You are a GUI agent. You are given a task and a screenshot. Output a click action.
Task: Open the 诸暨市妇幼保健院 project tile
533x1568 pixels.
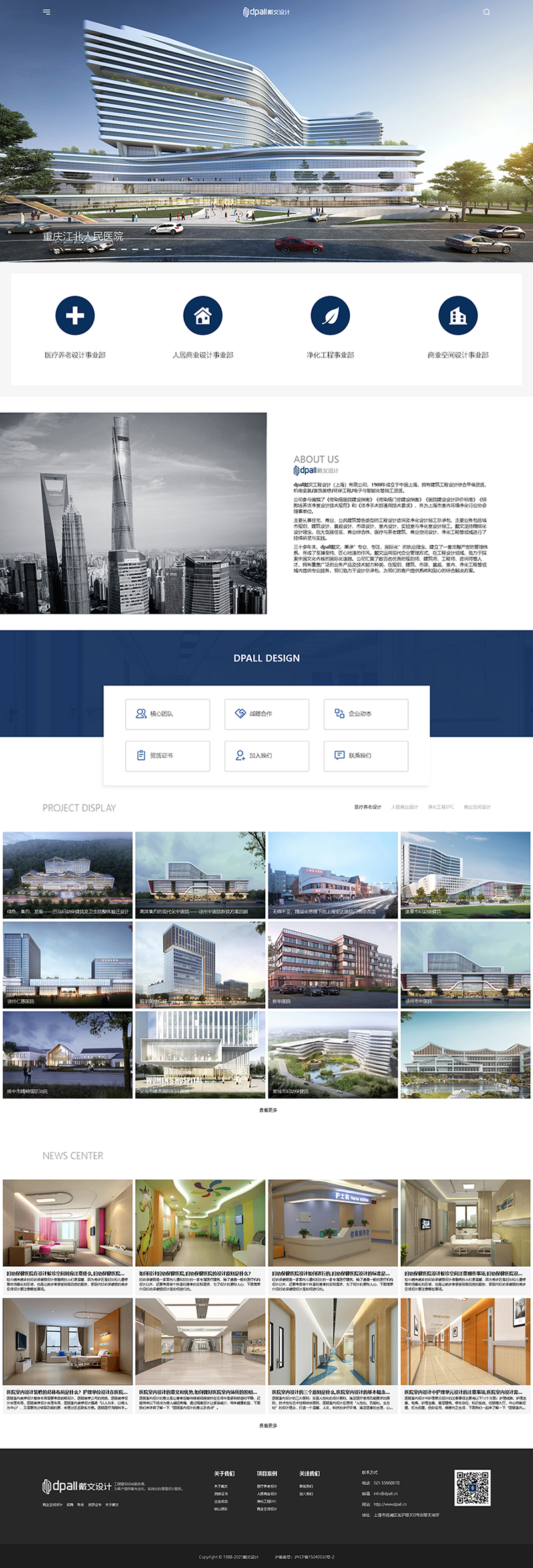click(x=465, y=874)
